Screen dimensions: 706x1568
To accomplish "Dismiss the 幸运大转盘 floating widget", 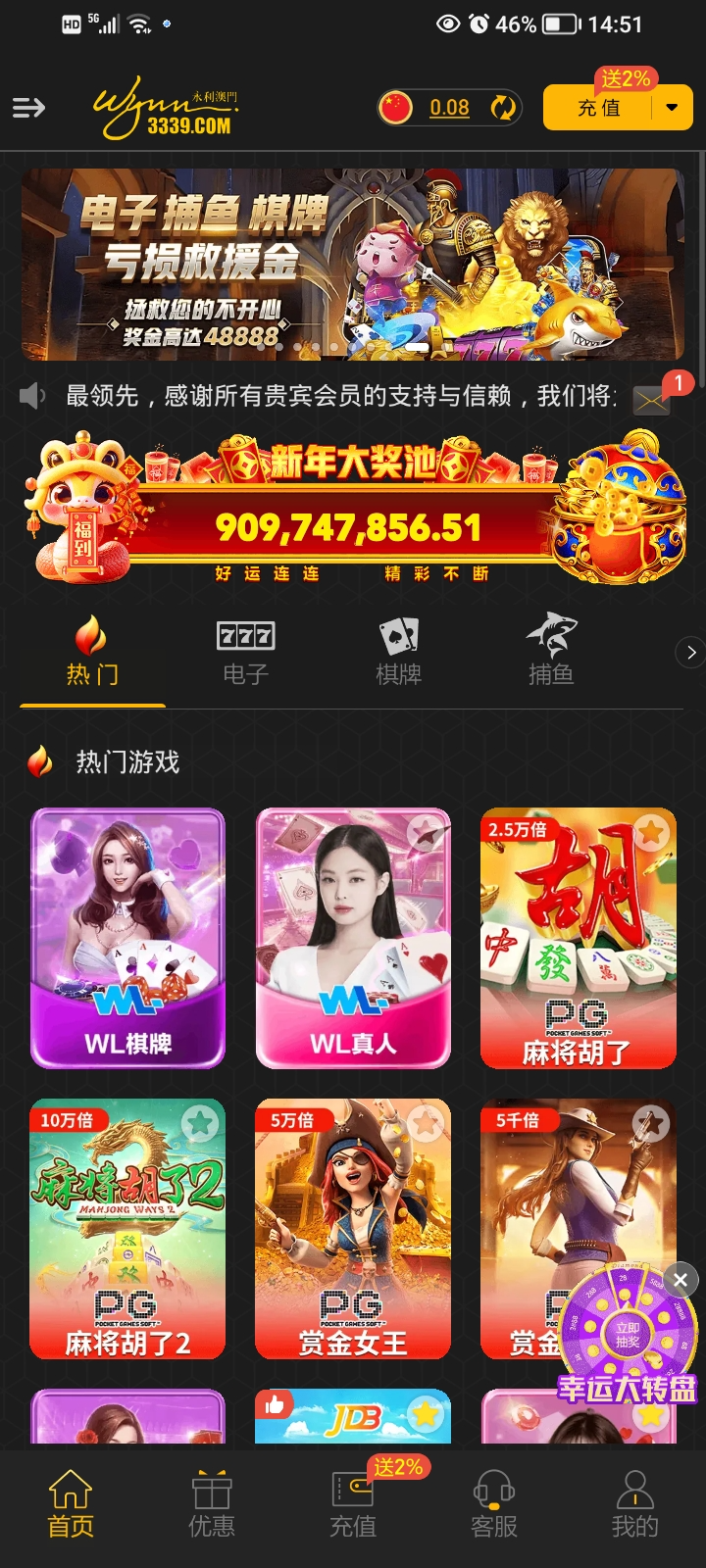I will tap(681, 1279).
